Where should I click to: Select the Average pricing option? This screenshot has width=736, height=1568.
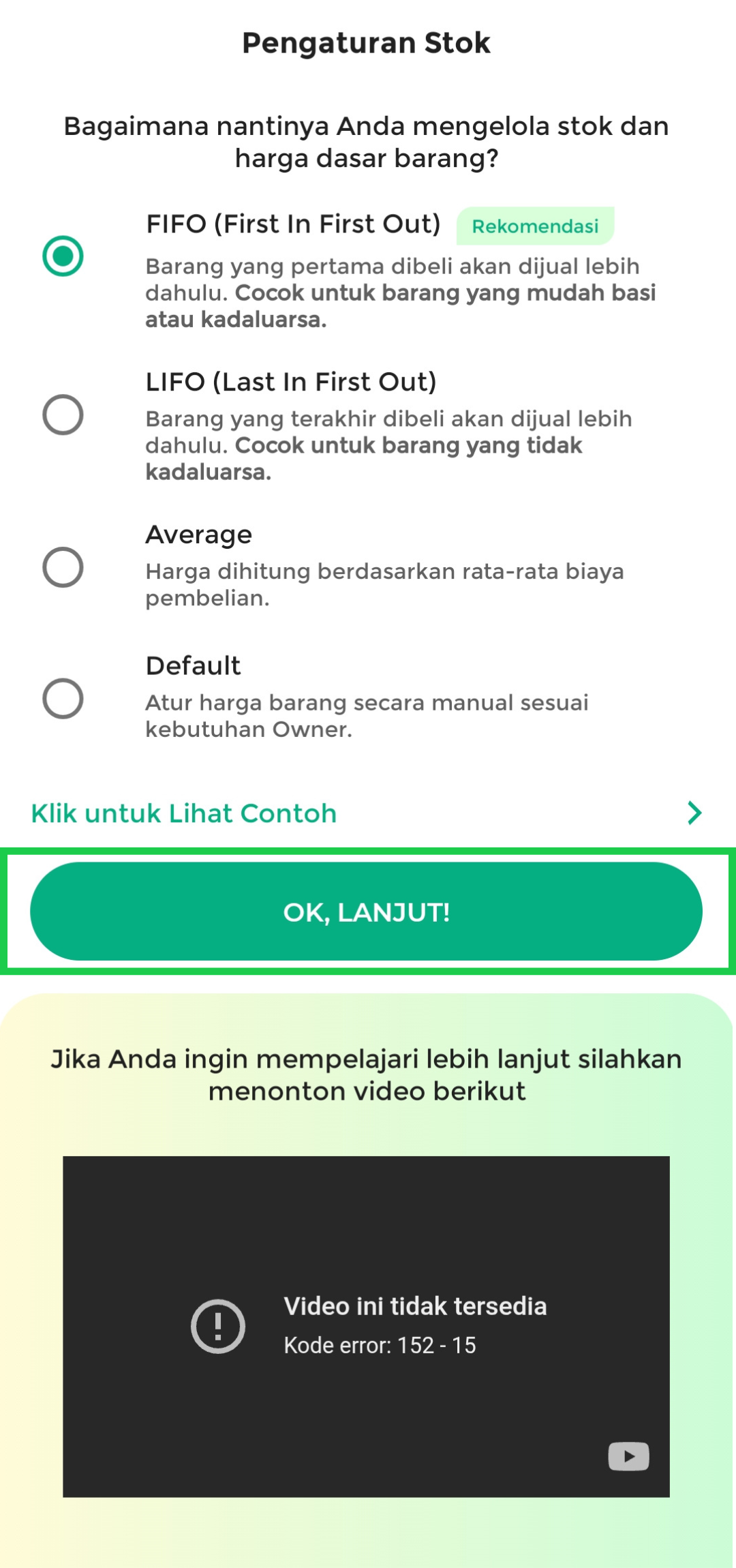click(x=63, y=567)
